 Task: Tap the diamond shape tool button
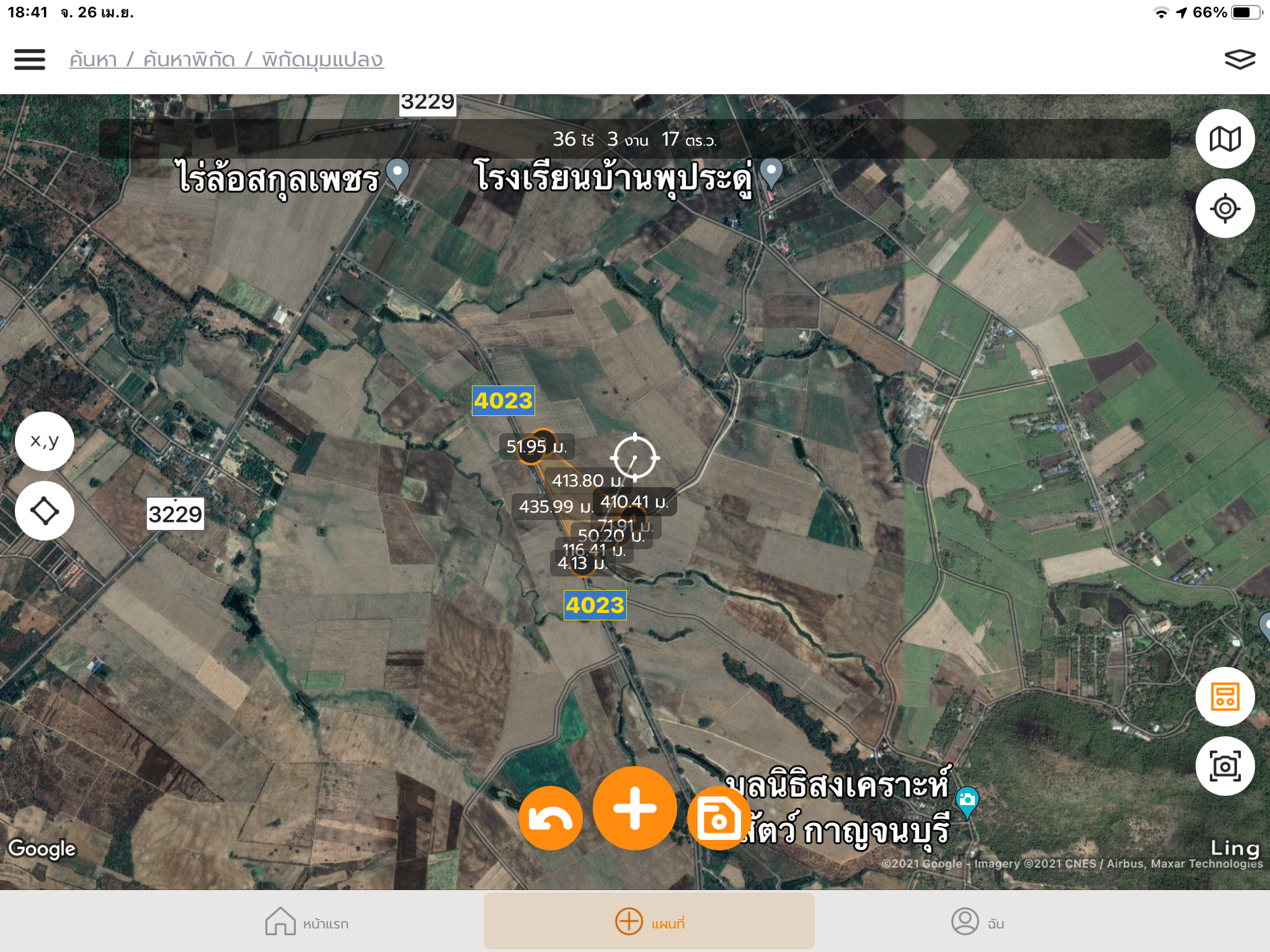(x=45, y=511)
